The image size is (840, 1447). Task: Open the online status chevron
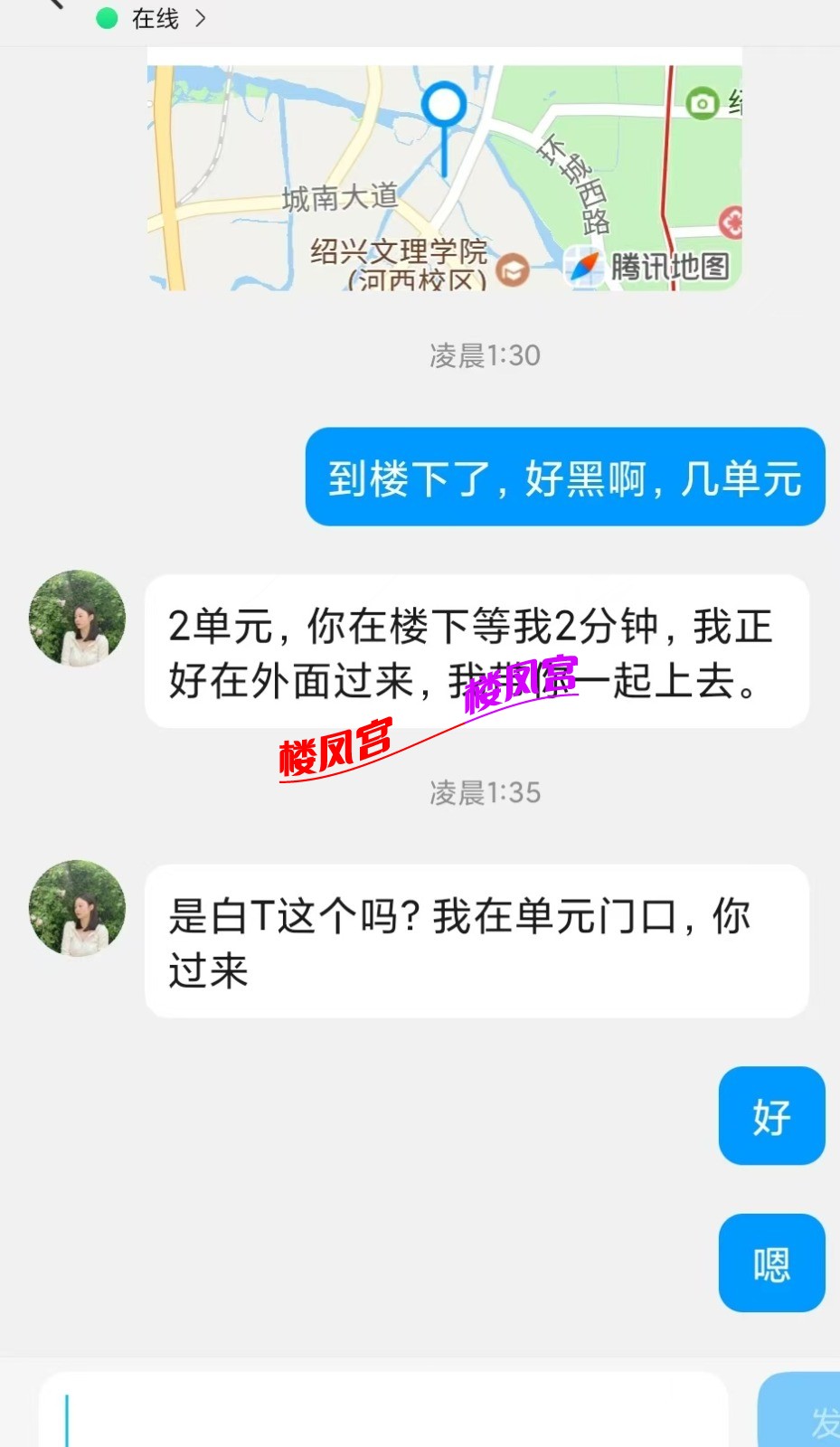click(201, 18)
